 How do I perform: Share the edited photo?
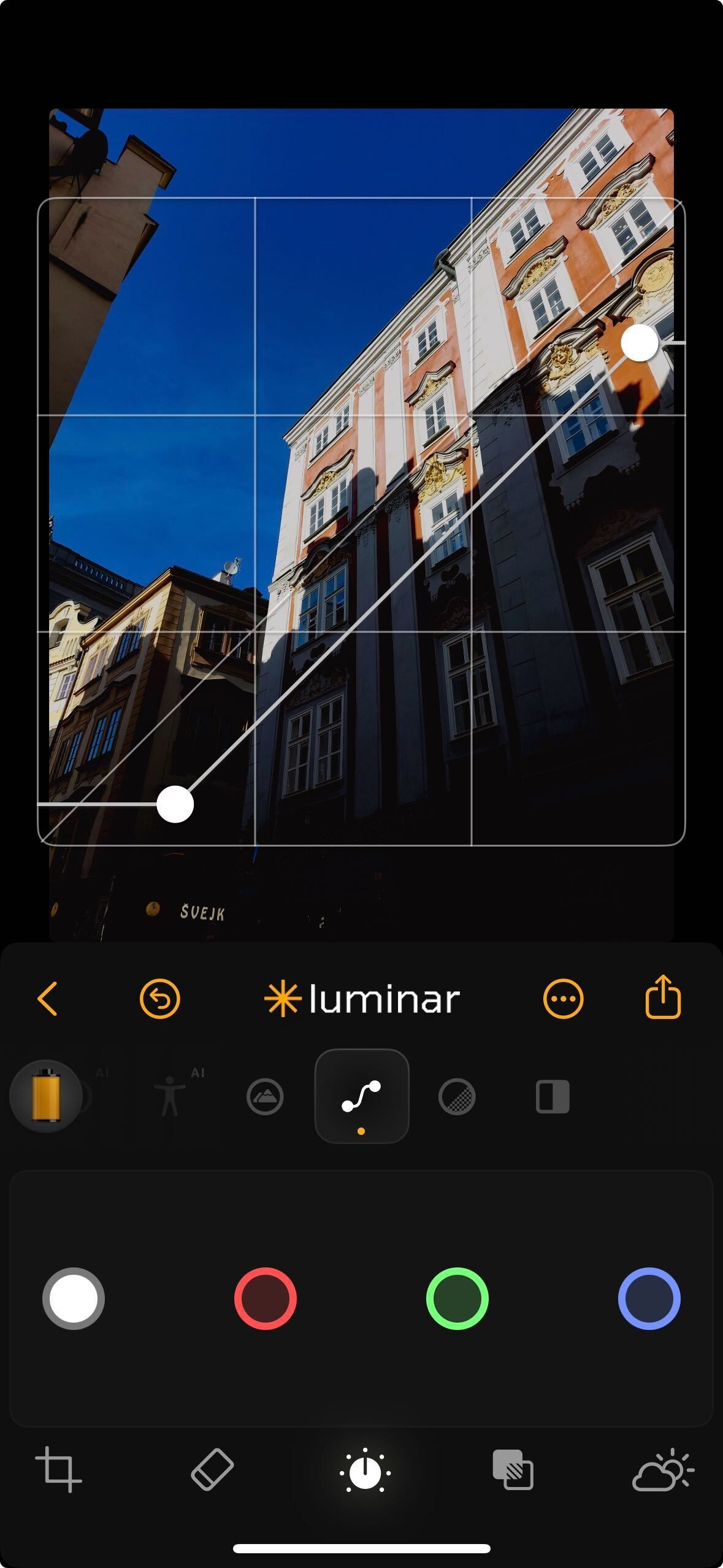(x=663, y=997)
